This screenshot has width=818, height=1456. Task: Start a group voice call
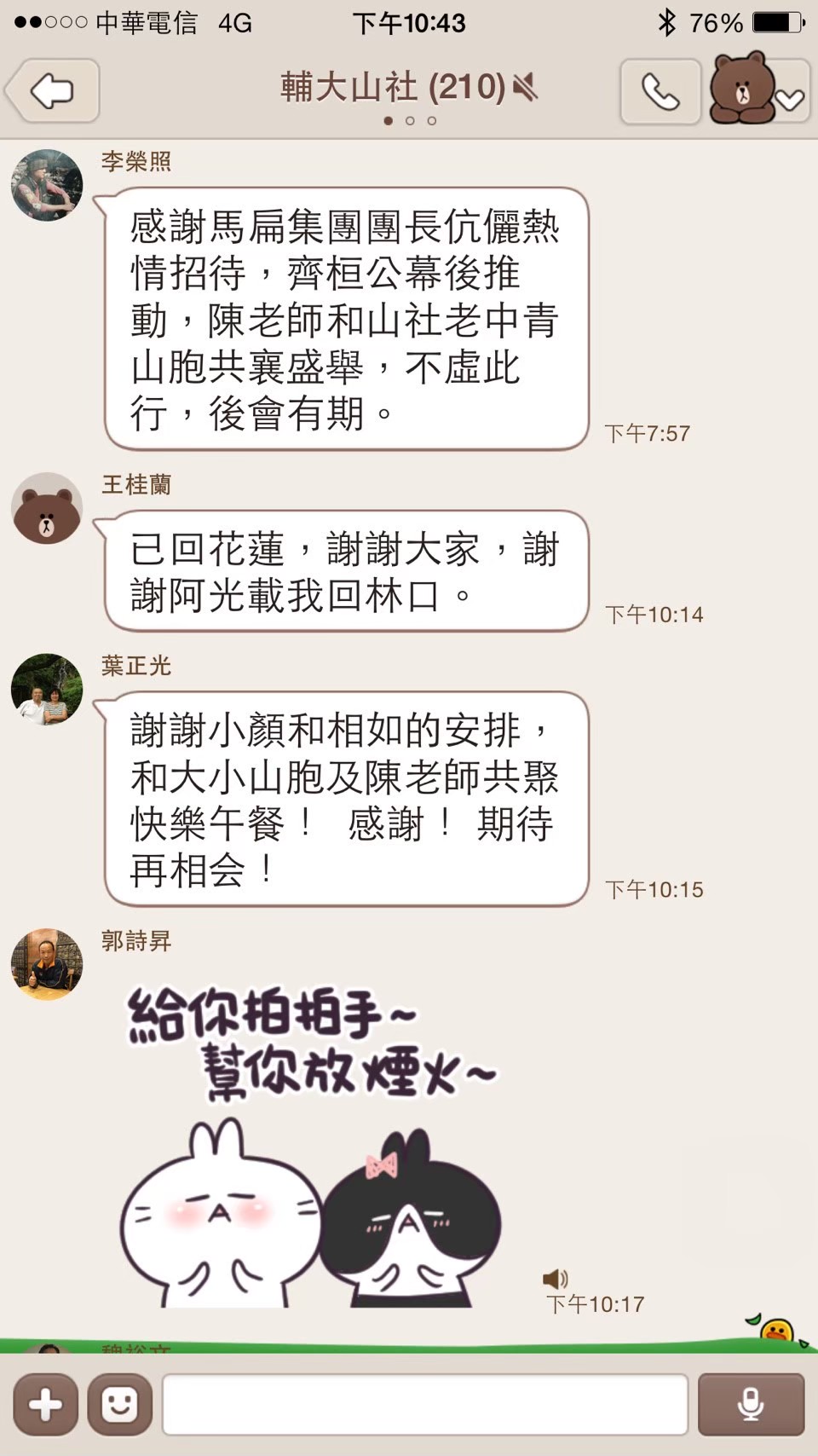click(x=660, y=92)
